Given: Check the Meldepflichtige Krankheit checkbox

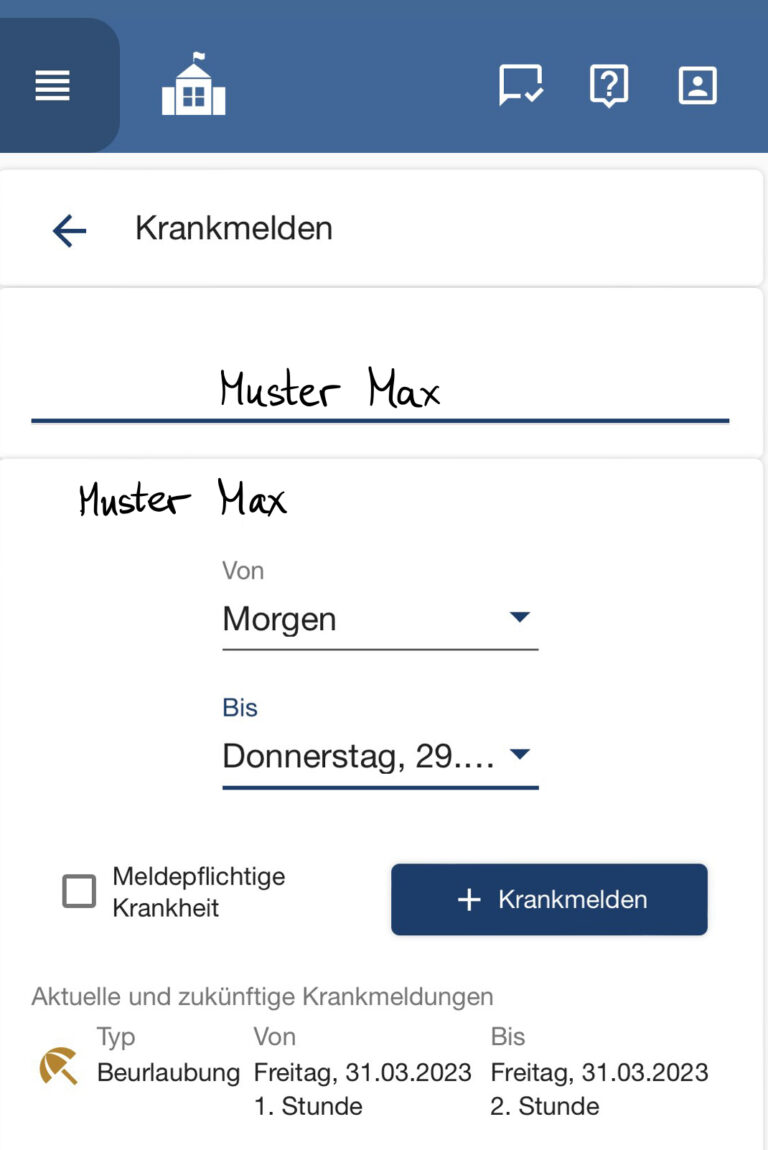Looking at the screenshot, I should [x=79, y=891].
